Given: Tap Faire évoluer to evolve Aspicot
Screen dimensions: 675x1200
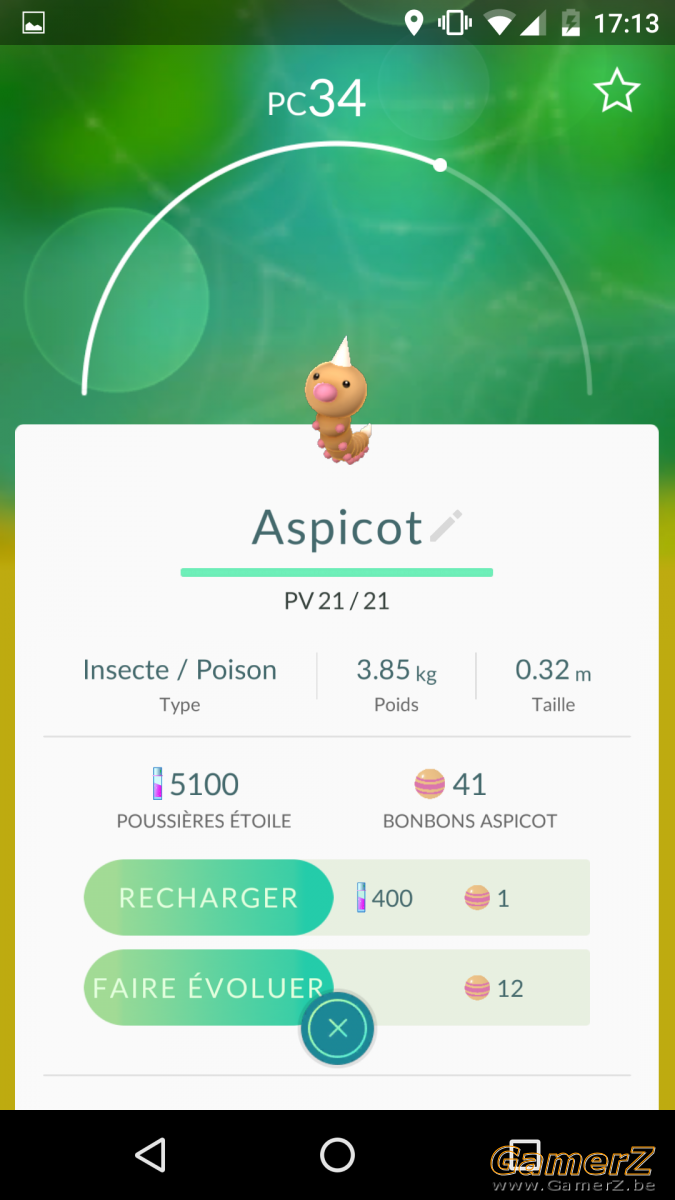Looking at the screenshot, I should 208,988.
